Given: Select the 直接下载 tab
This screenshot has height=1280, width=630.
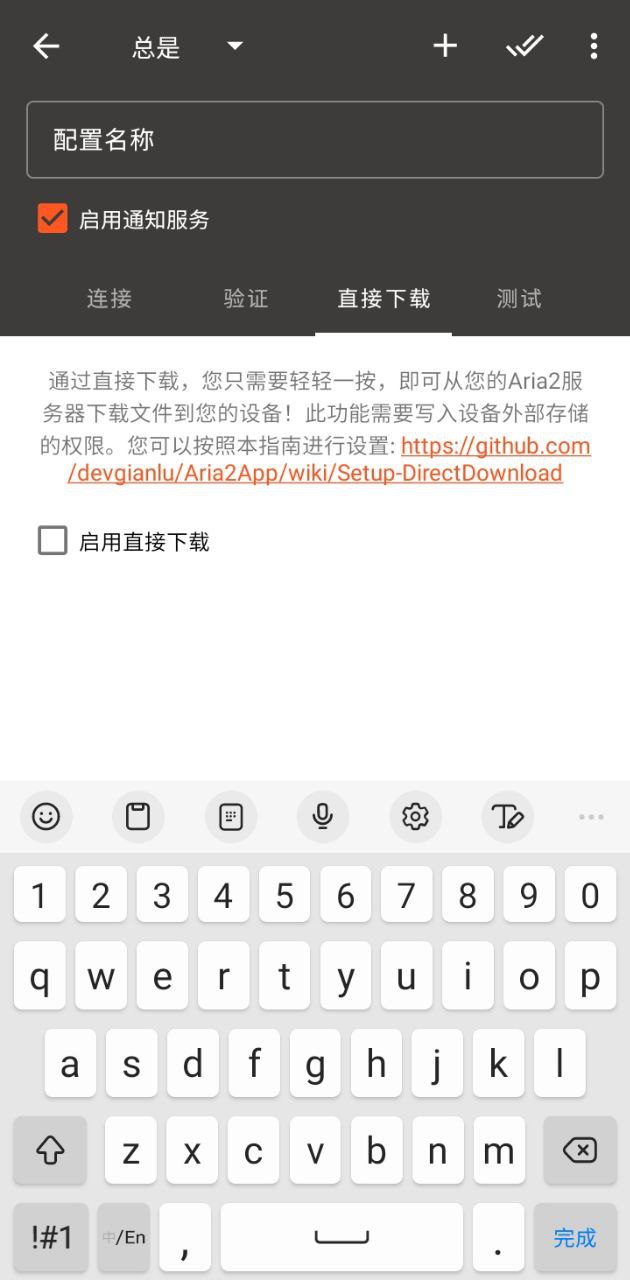Looking at the screenshot, I should [383, 298].
